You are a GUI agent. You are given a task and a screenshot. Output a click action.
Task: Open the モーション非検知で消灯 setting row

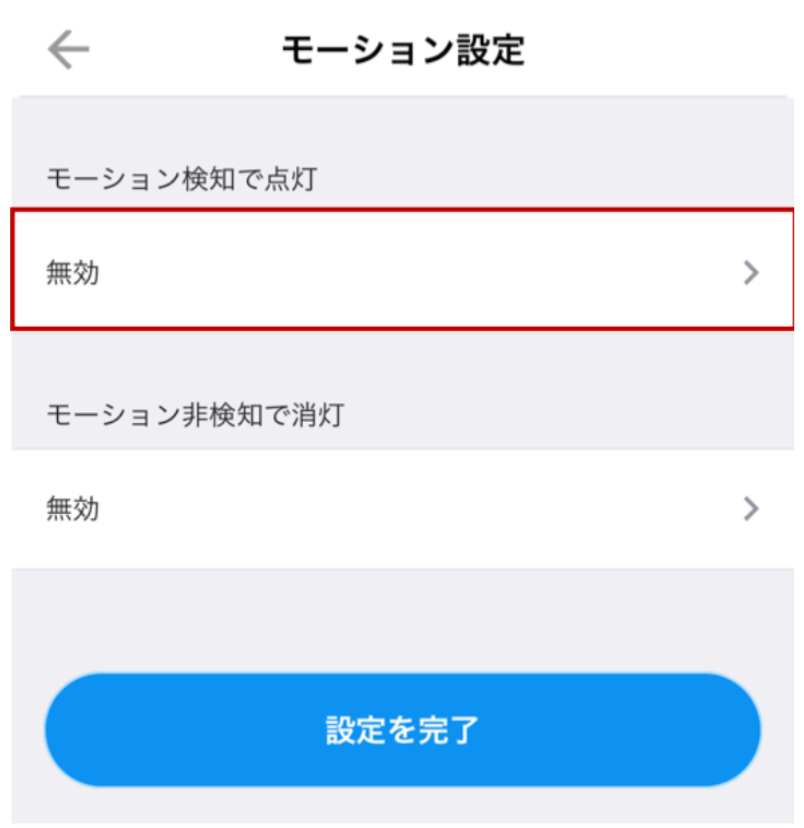[402, 509]
